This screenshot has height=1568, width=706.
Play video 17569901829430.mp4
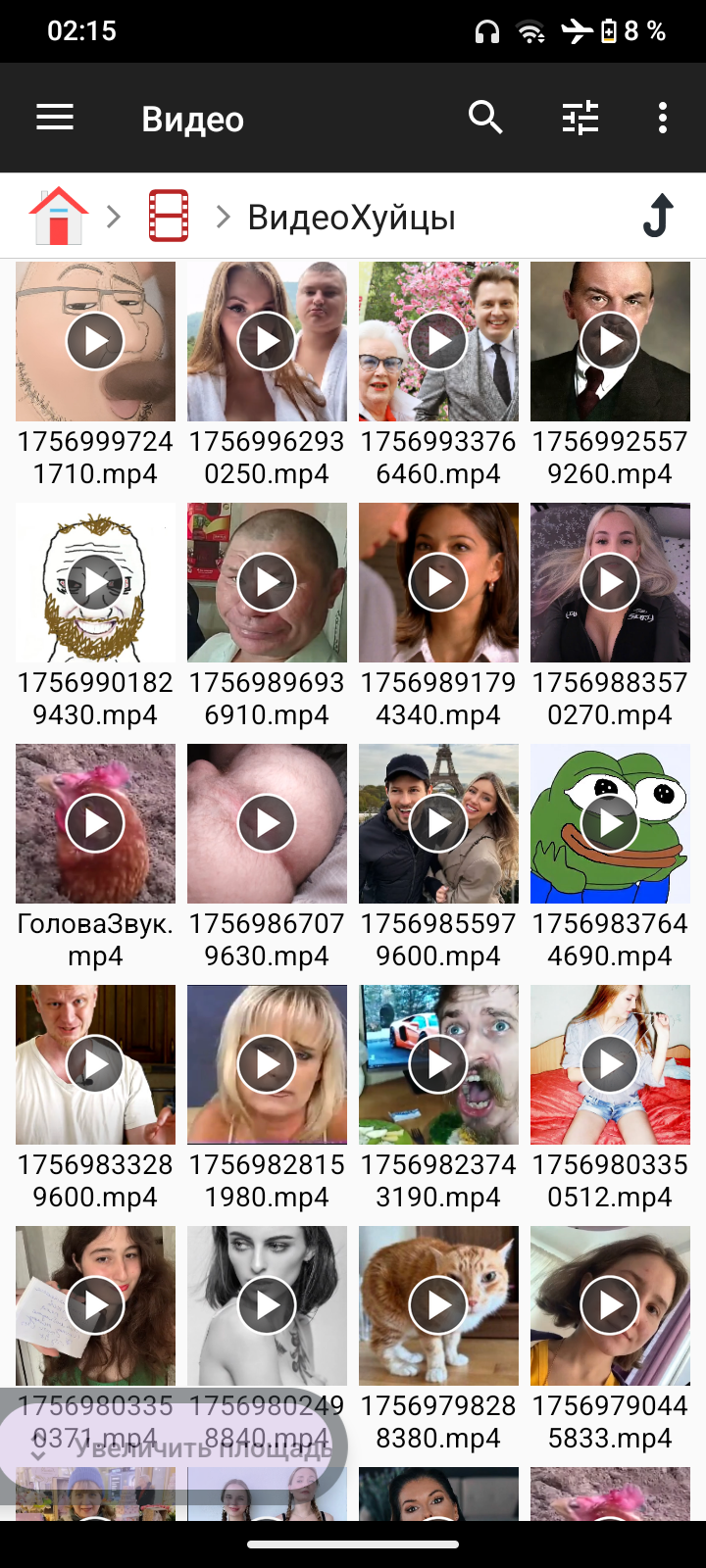pos(95,582)
